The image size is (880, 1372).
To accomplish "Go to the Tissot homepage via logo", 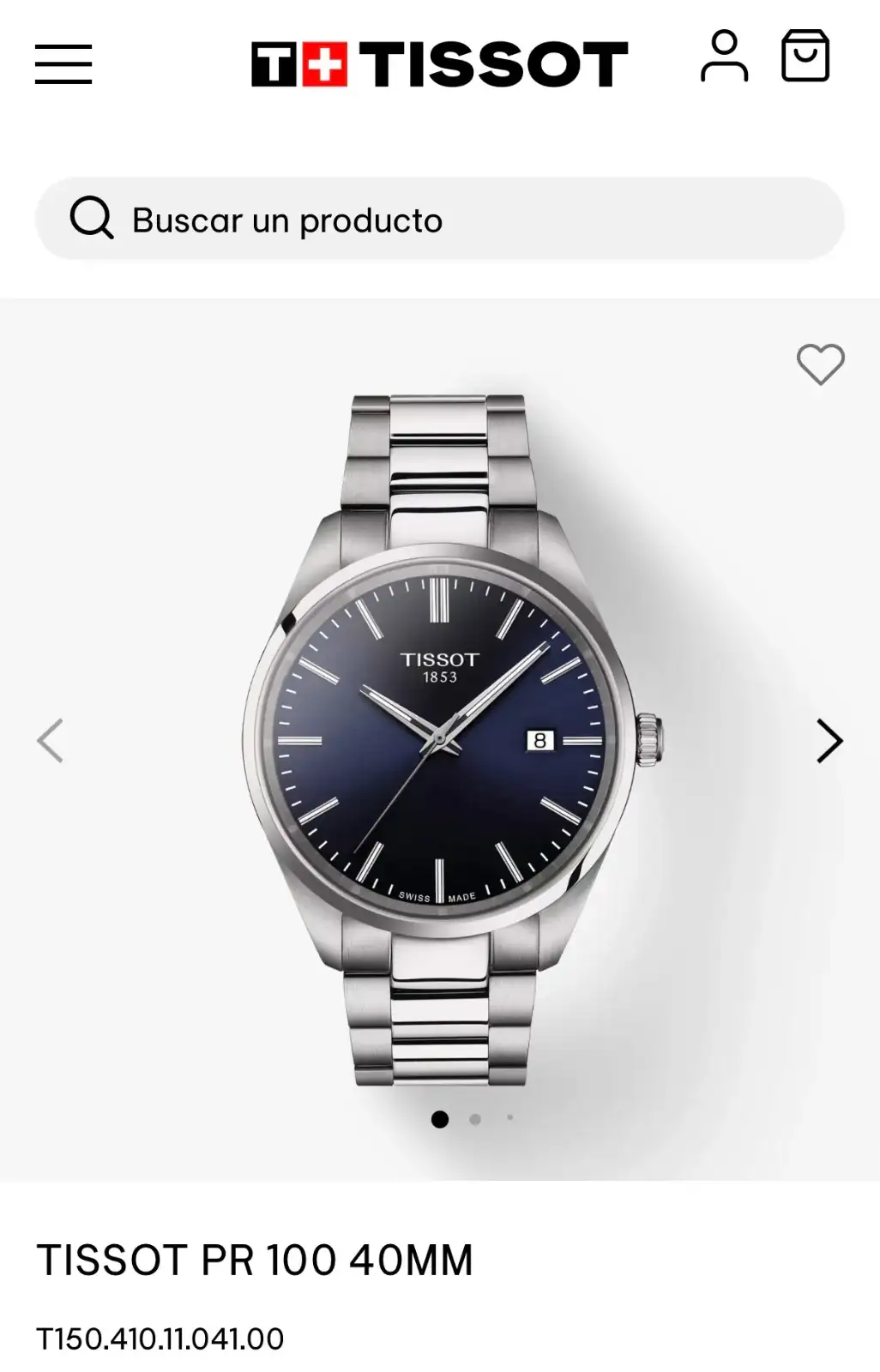I will point(439,64).
